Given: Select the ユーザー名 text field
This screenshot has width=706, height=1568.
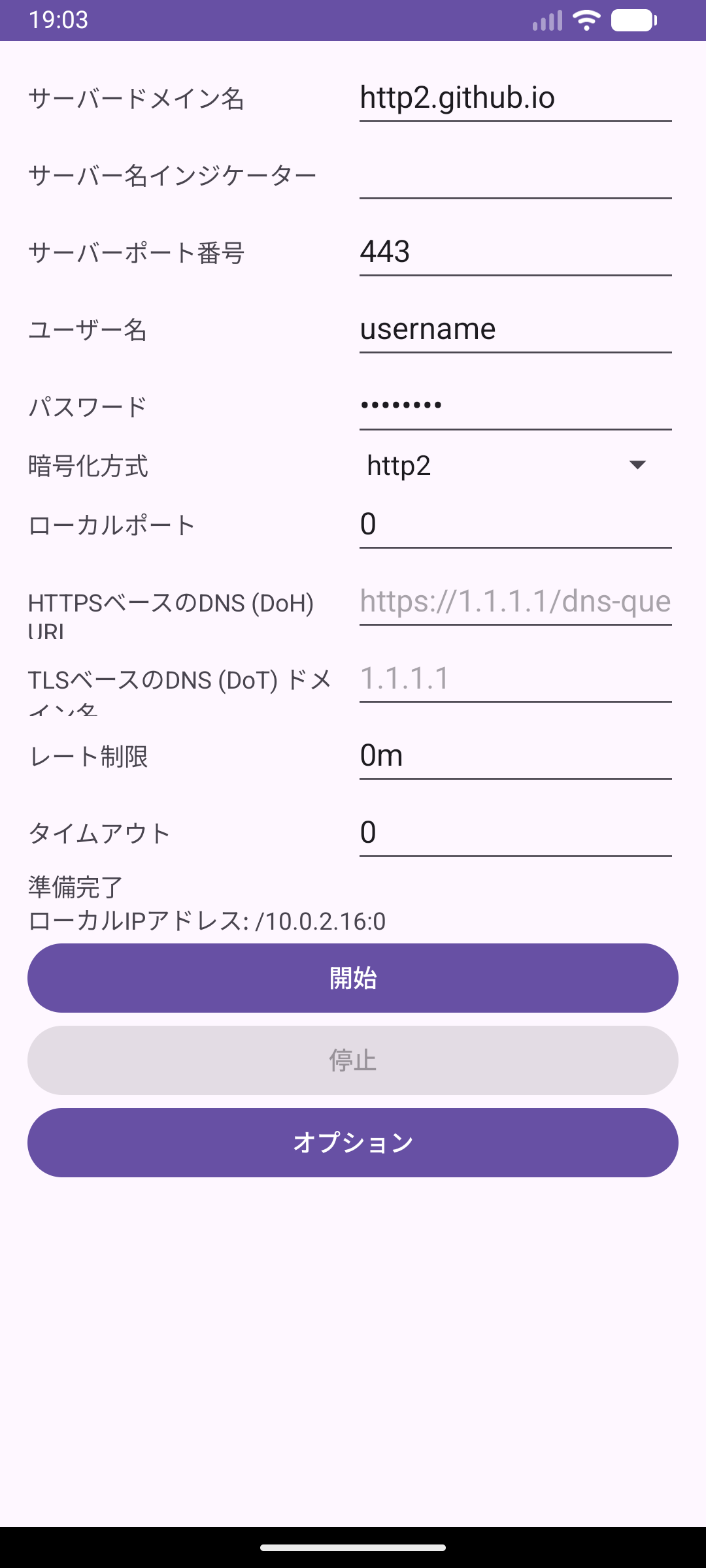Looking at the screenshot, I should pyautogui.click(x=515, y=329).
